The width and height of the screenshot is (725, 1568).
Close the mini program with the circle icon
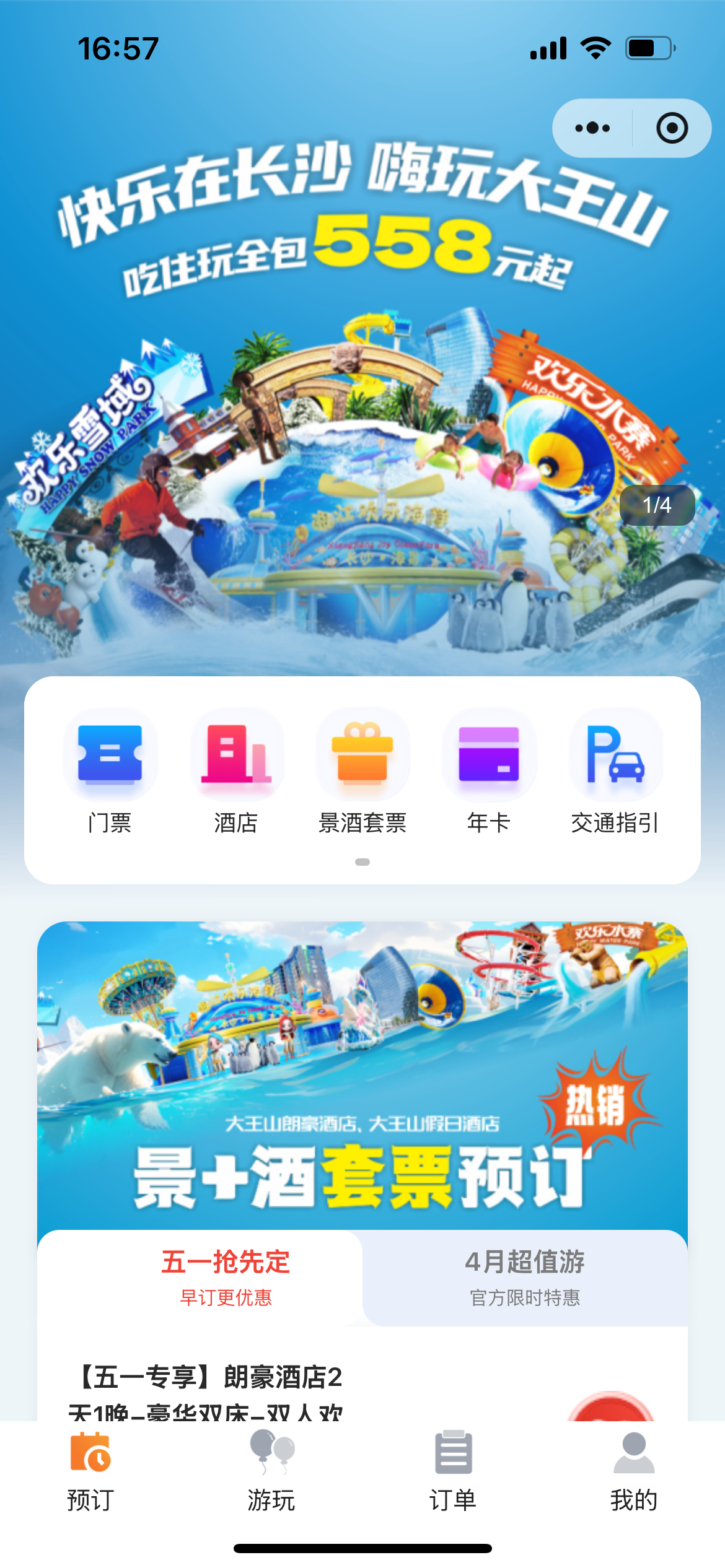pyautogui.click(x=672, y=128)
